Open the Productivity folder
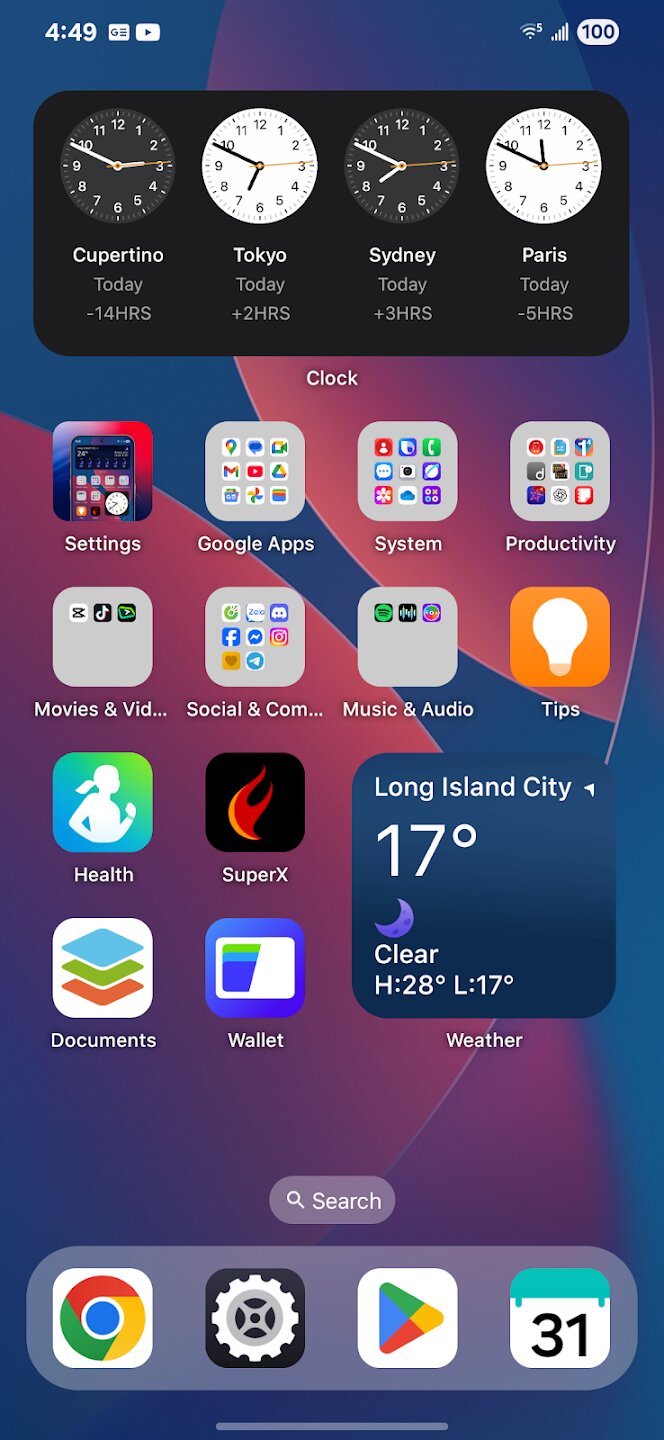 pyautogui.click(x=560, y=472)
